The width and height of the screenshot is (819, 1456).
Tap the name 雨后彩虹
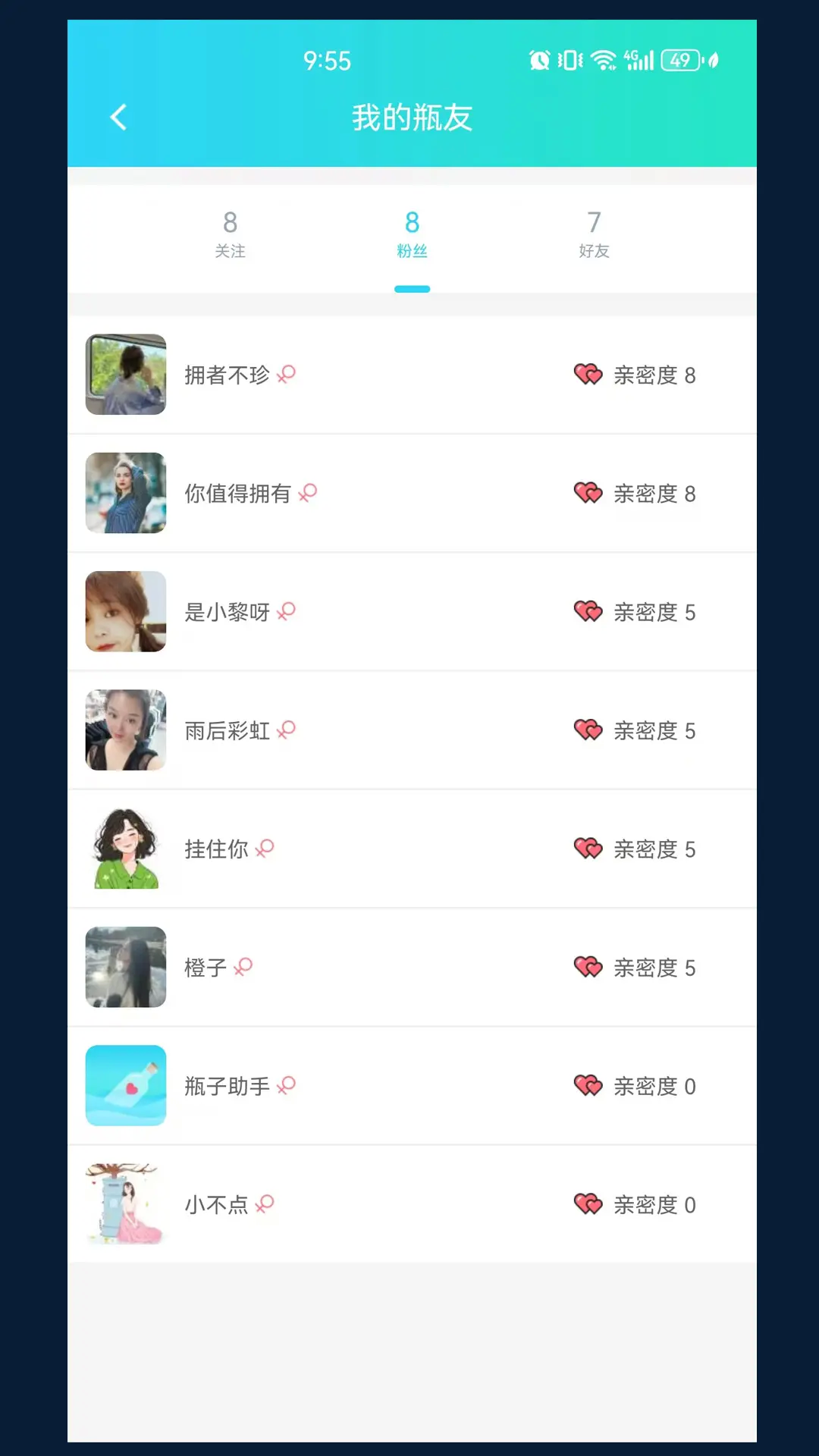tap(227, 730)
